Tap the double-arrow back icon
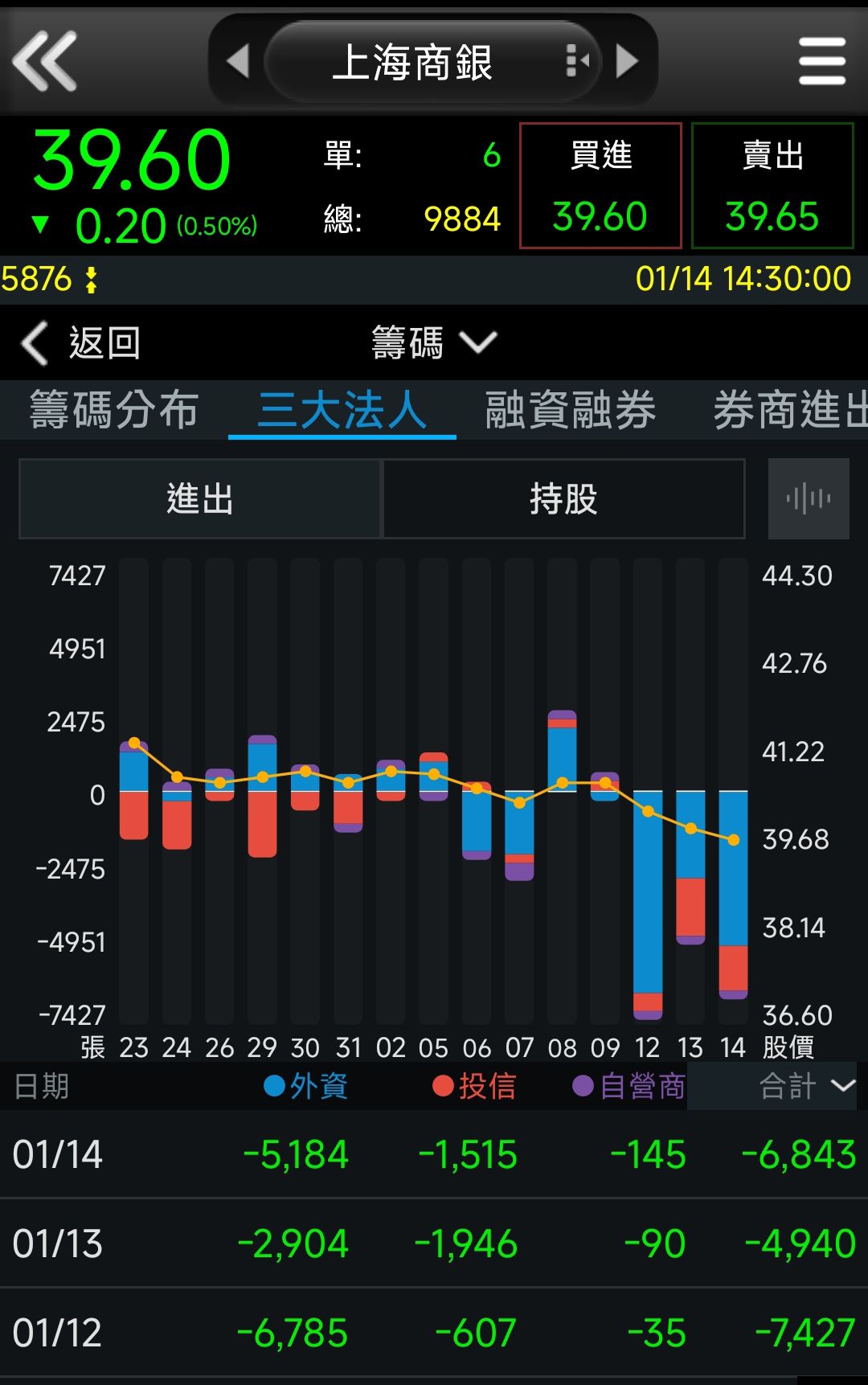 click(x=44, y=60)
